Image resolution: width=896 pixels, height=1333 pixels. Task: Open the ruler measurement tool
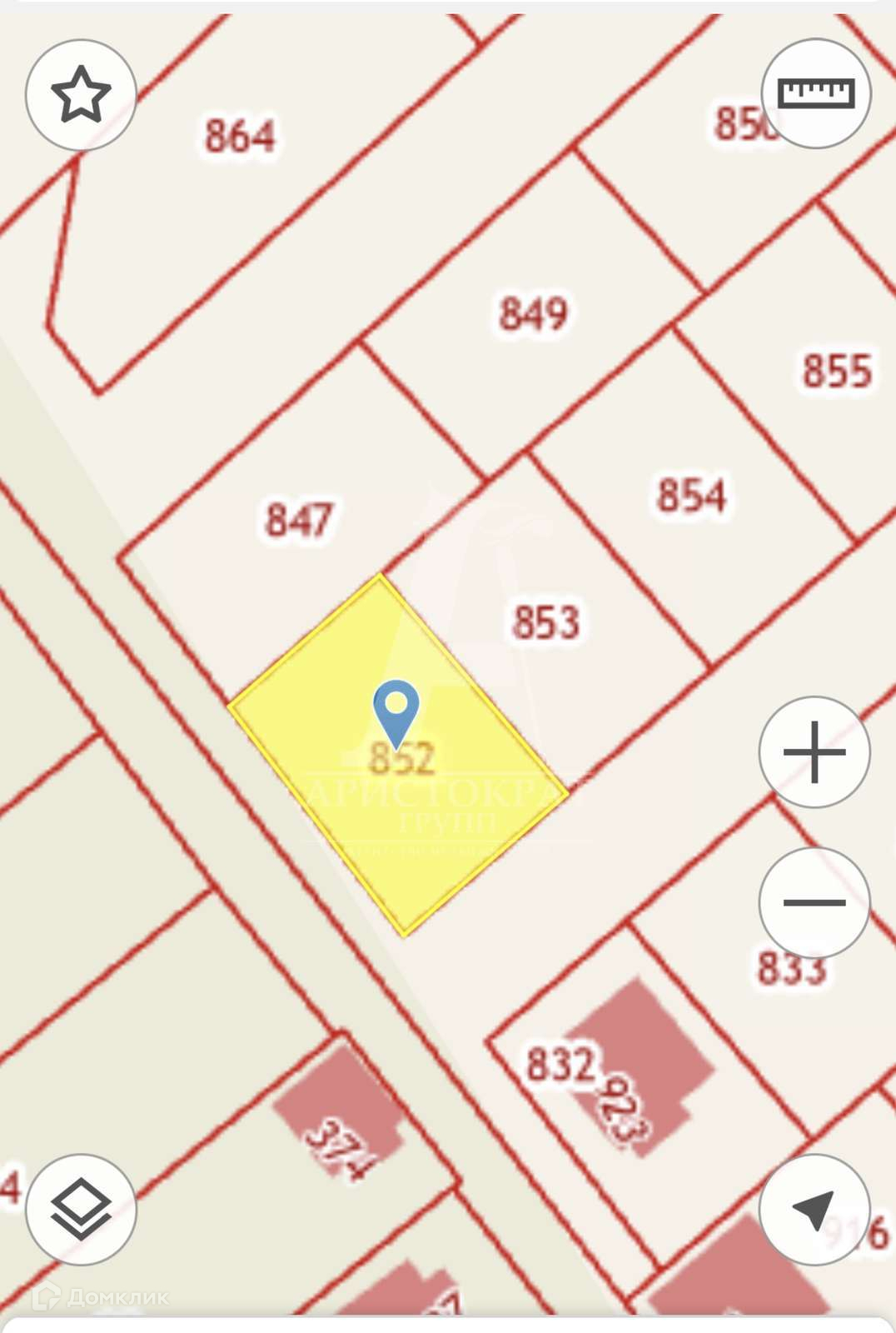[815, 93]
